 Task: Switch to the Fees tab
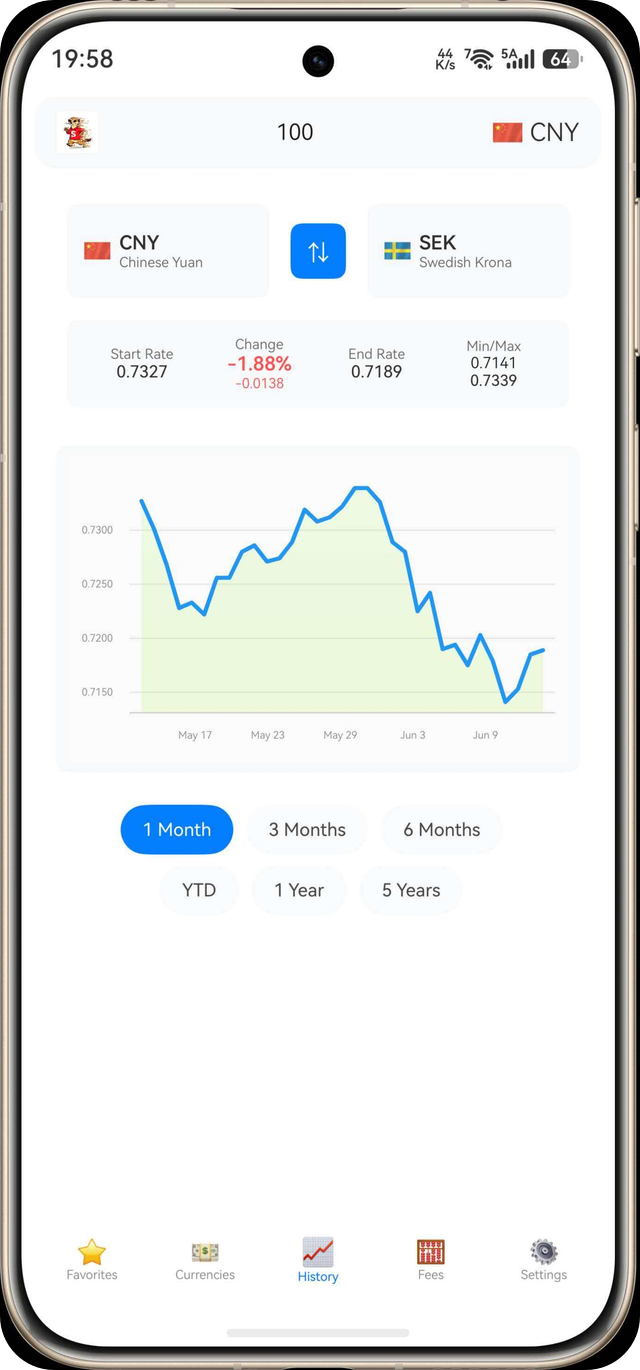pos(431,1259)
